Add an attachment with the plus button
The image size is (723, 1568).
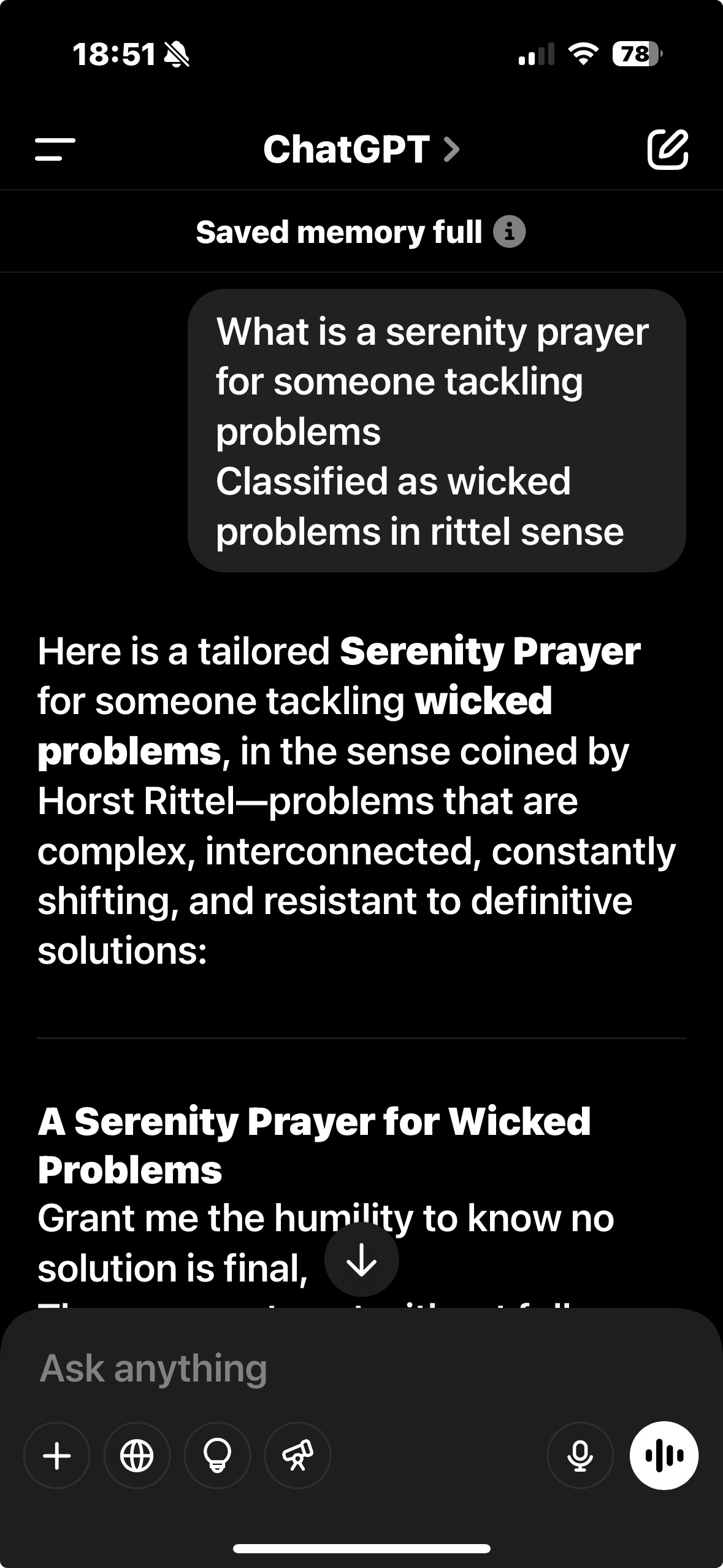point(57,1455)
